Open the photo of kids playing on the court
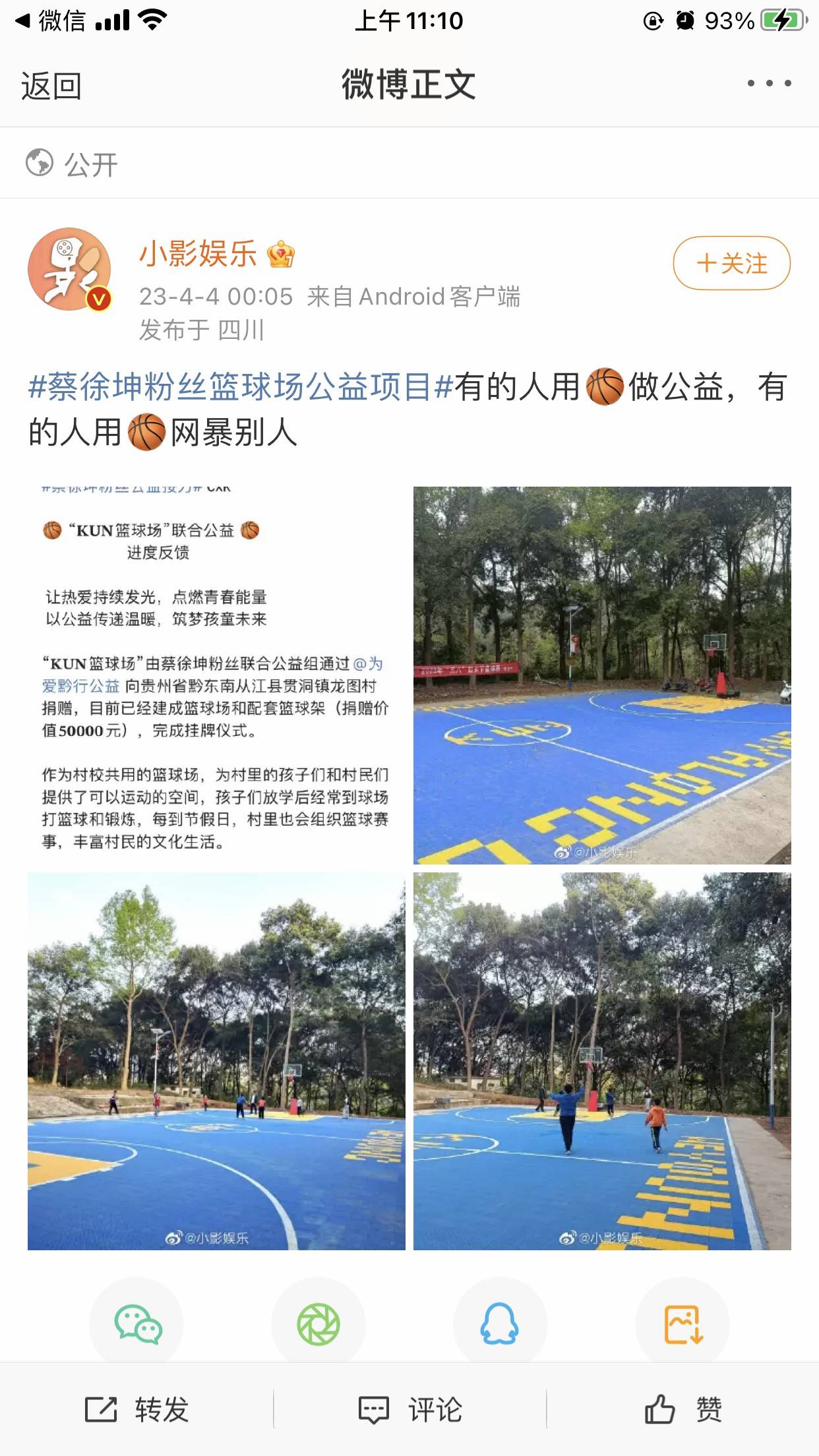The image size is (819, 1456). 602,1061
